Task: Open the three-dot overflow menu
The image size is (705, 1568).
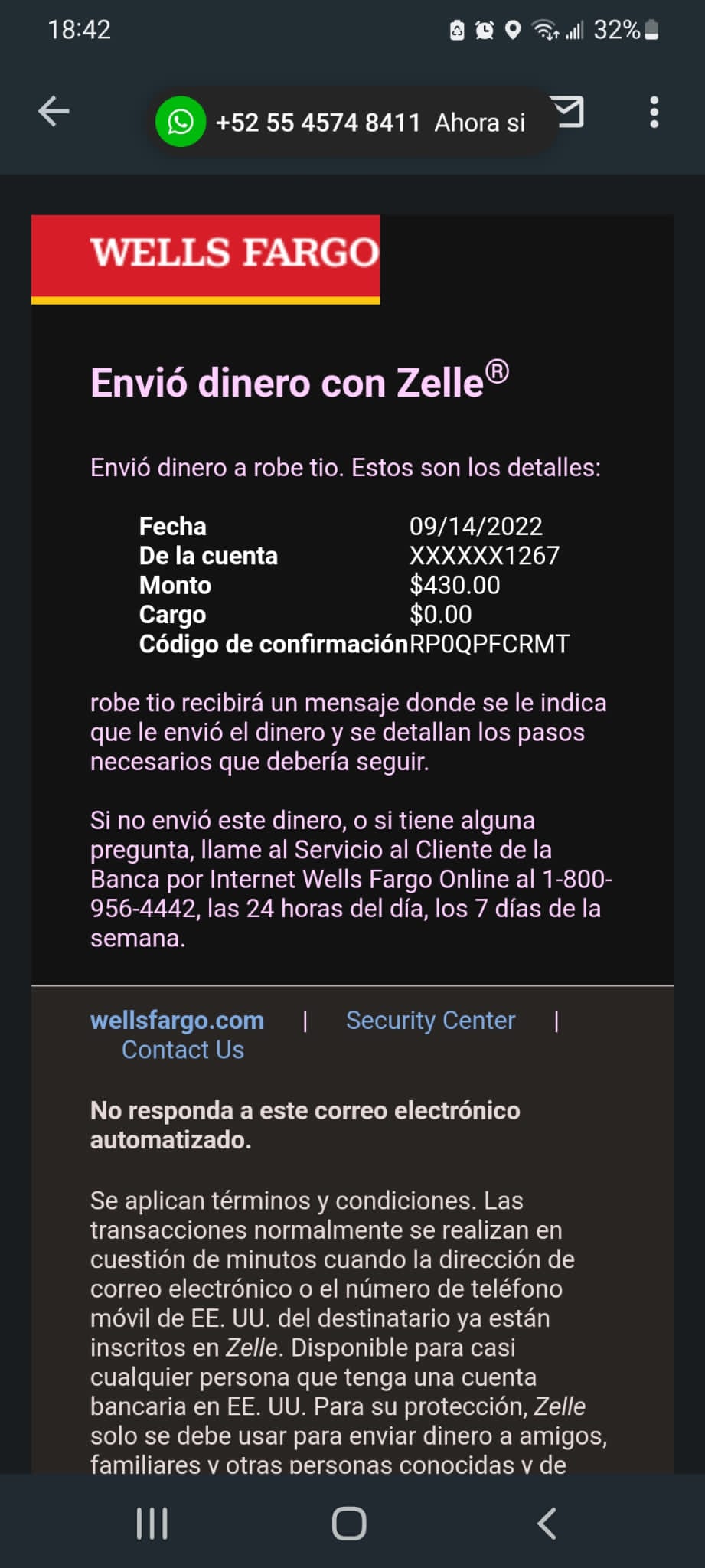Action: pos(654,112)
